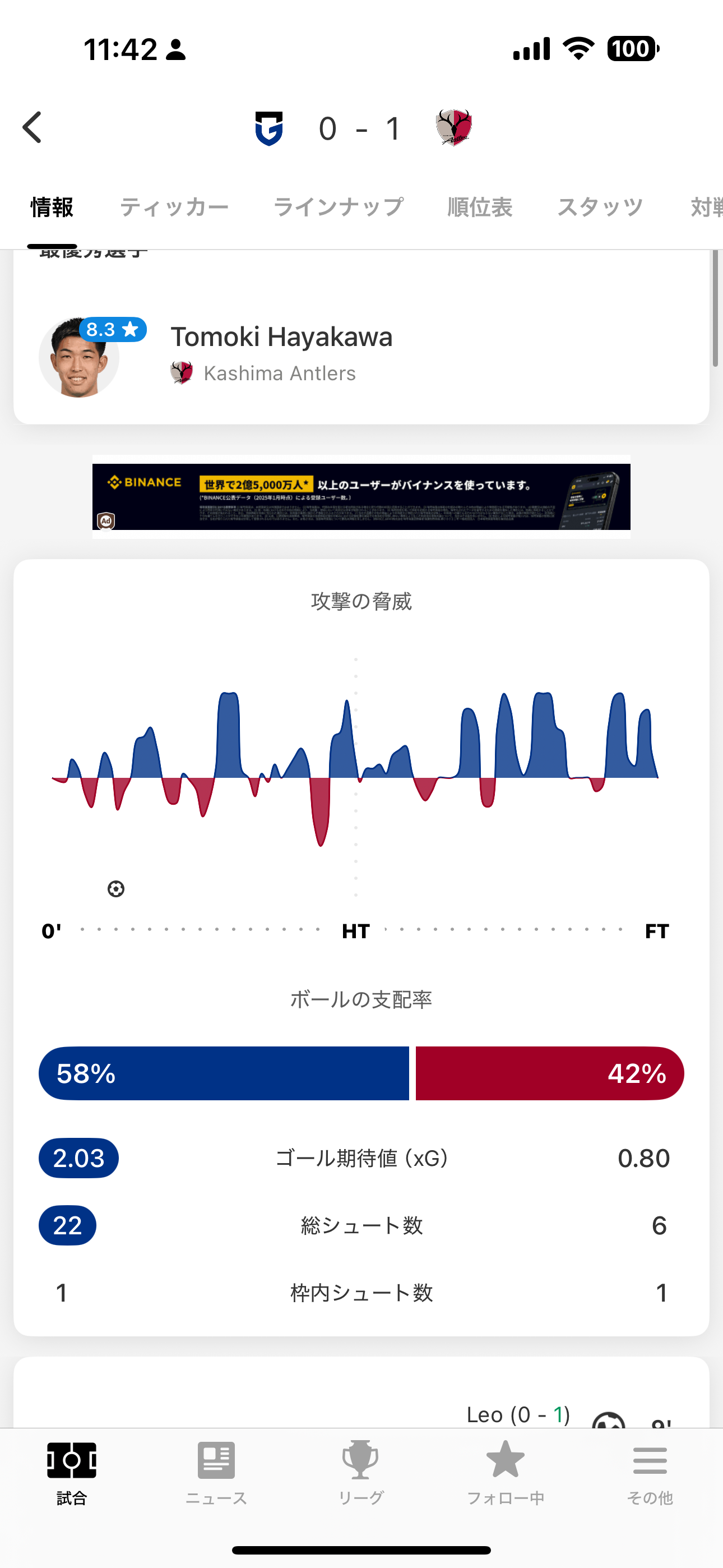This screenshot has height=1568, width=723.
Task: Select the 順位表 tab
Action: pos(480,207)
